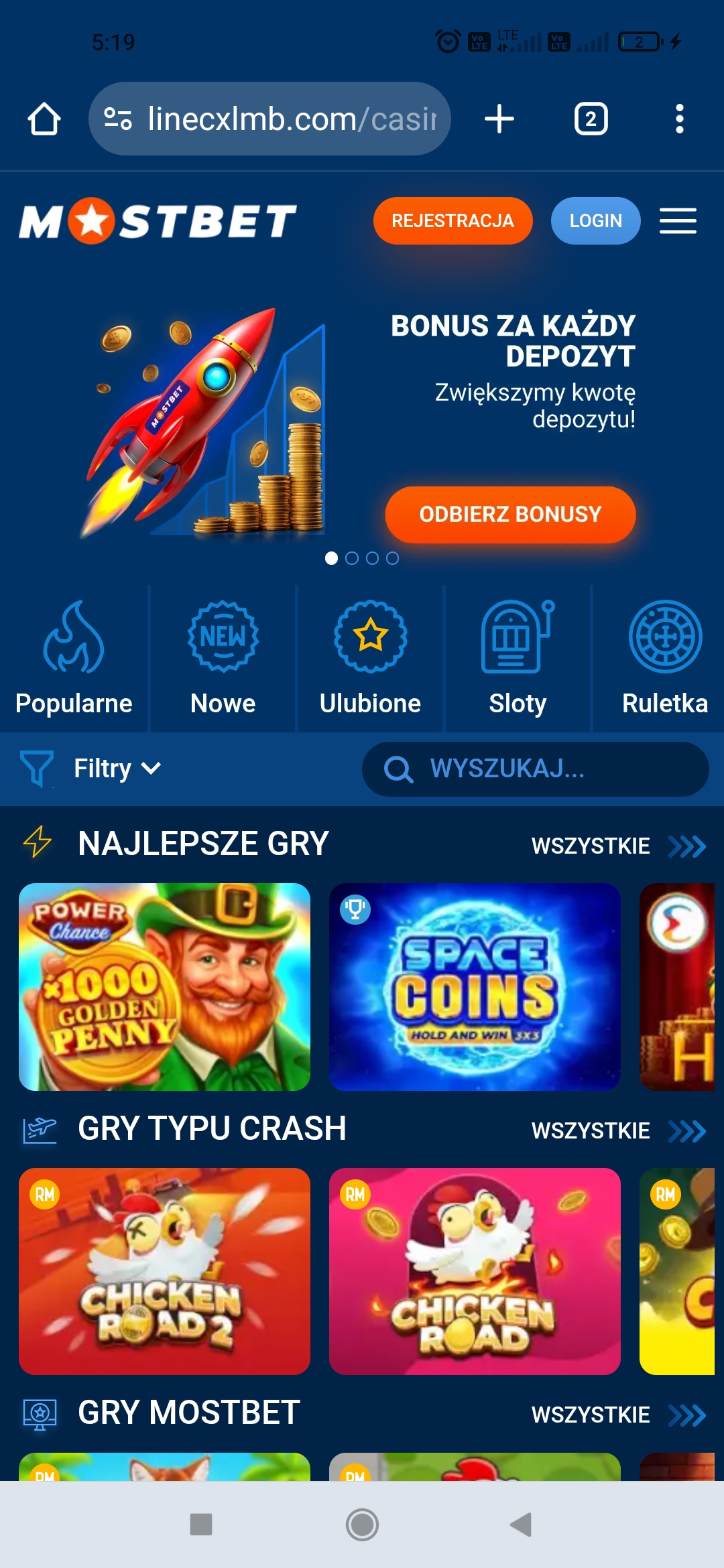Launch the Space Coins game
Image resolution: width=724 pixels, height=1568 pixels.
pyautogui.click(x=475, y=986)
